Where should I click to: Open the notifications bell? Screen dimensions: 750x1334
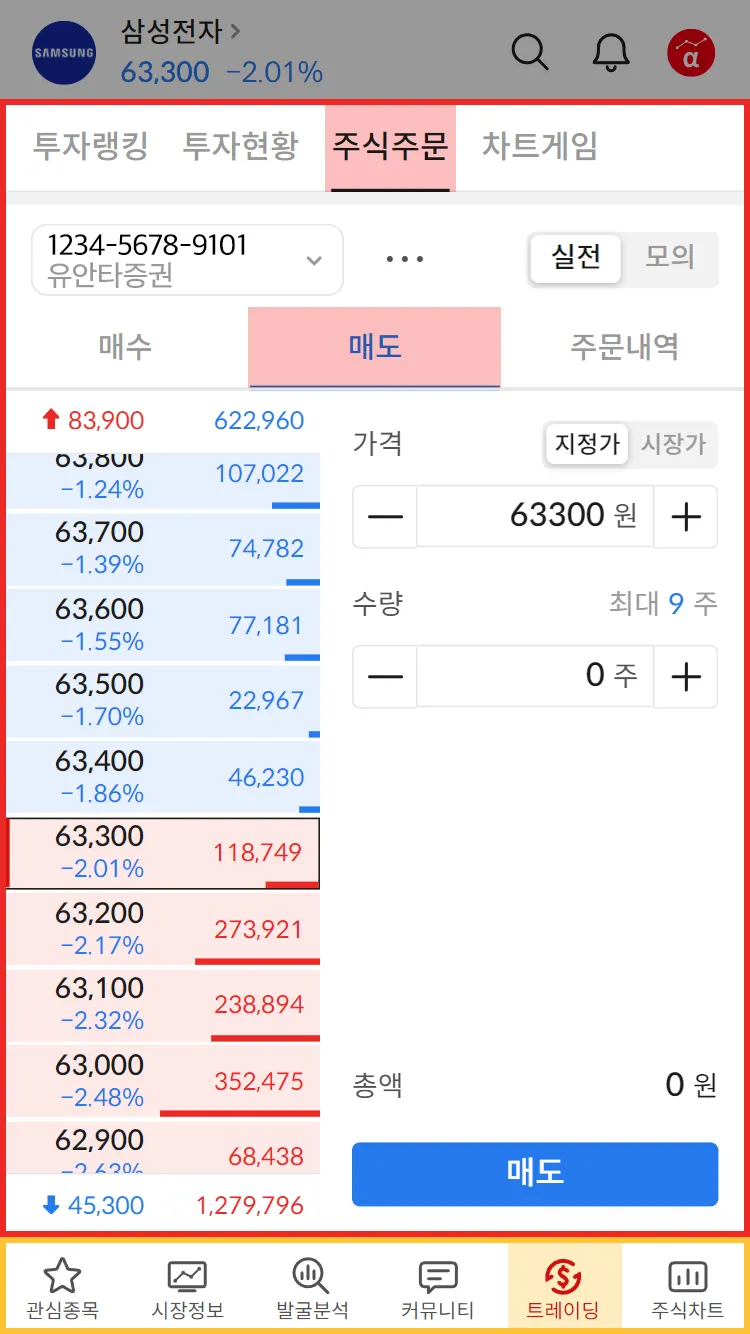610,51
